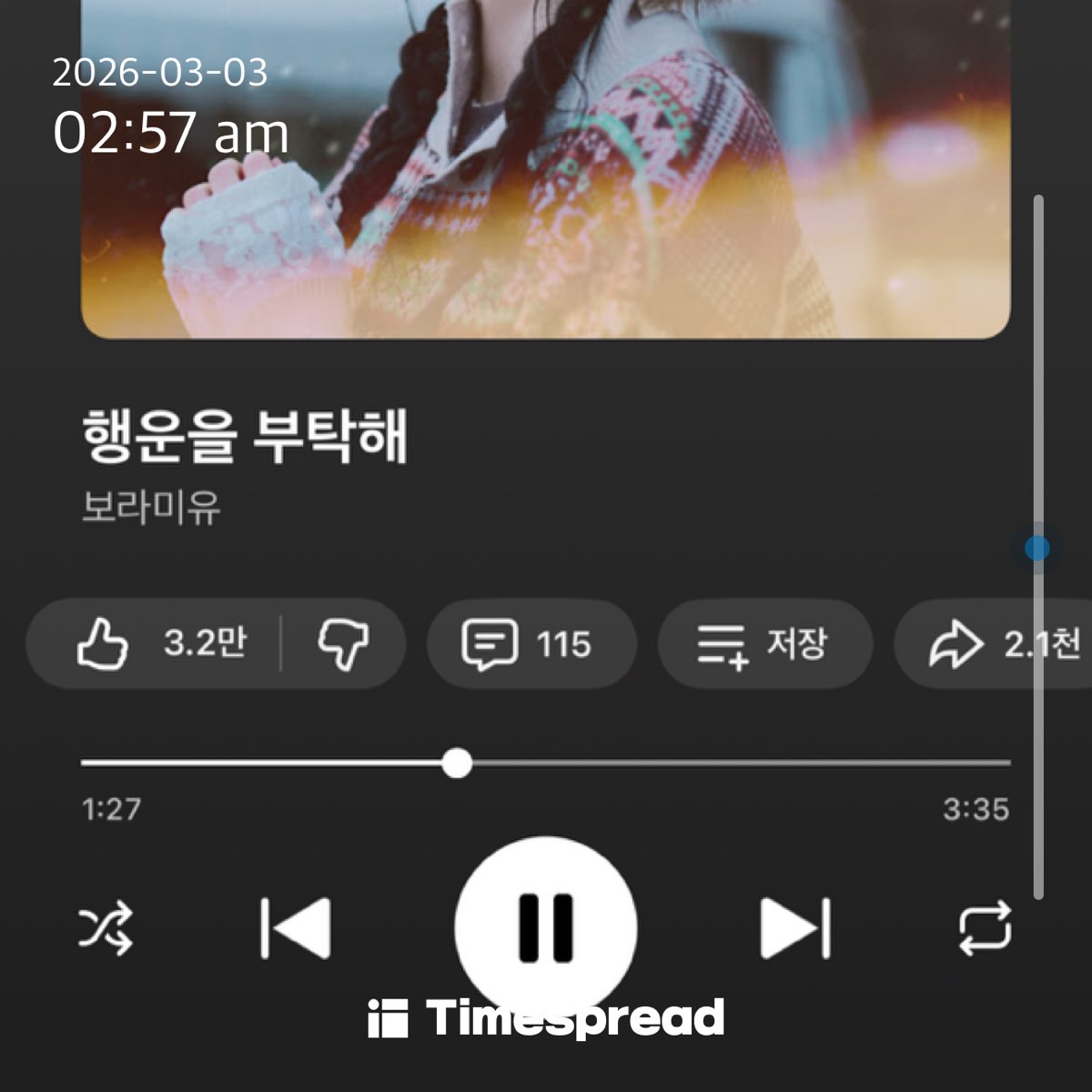Image resolution: width=1092 pixels, height=1092 pixels.
Task: Toggle shuffle mode
Action: click(x=106, y=928)
